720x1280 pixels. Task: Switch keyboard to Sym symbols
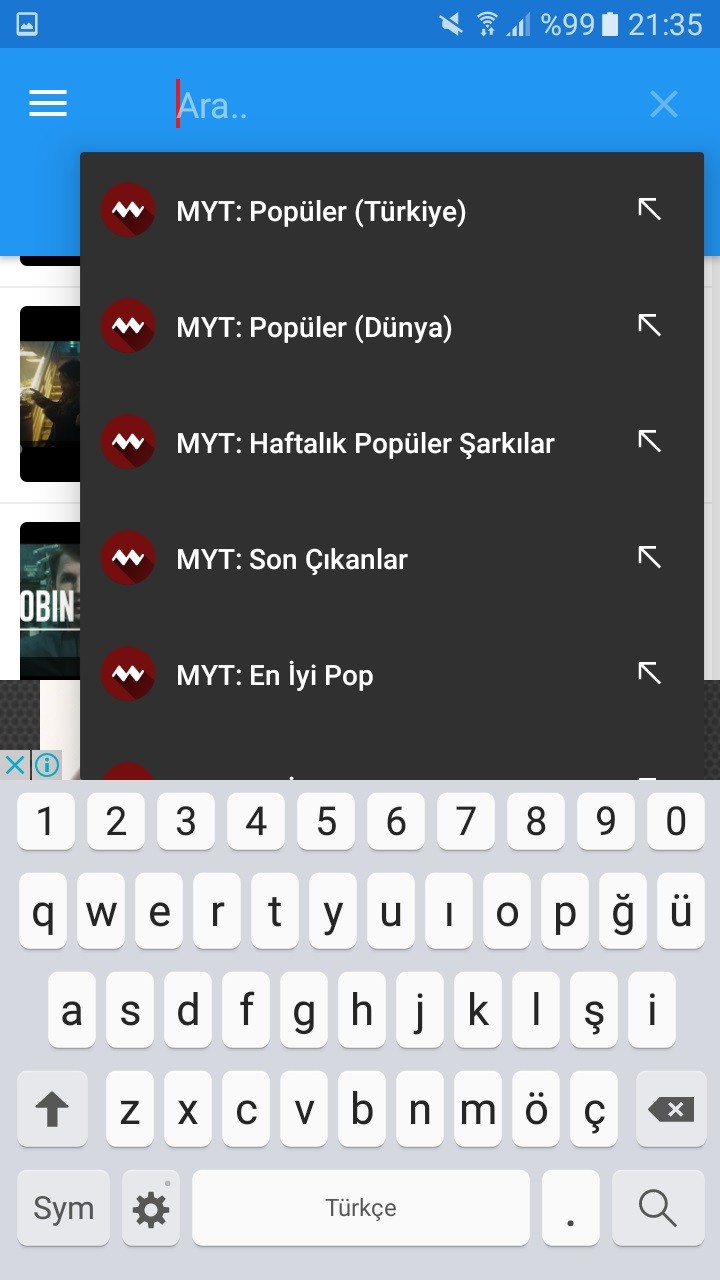tap(63, 1208)
